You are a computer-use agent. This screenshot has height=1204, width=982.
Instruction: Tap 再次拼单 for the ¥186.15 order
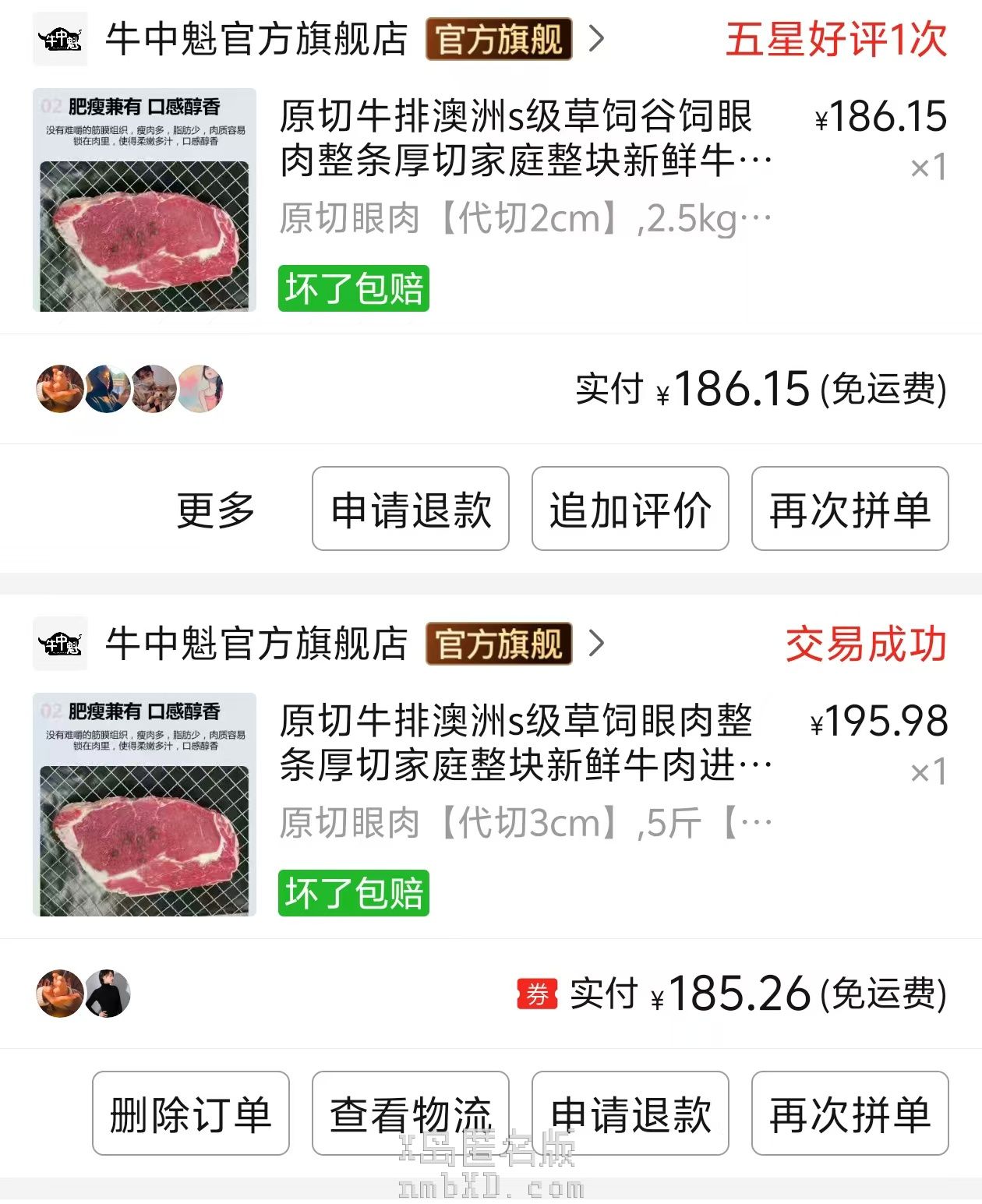(x=850, y=510)
